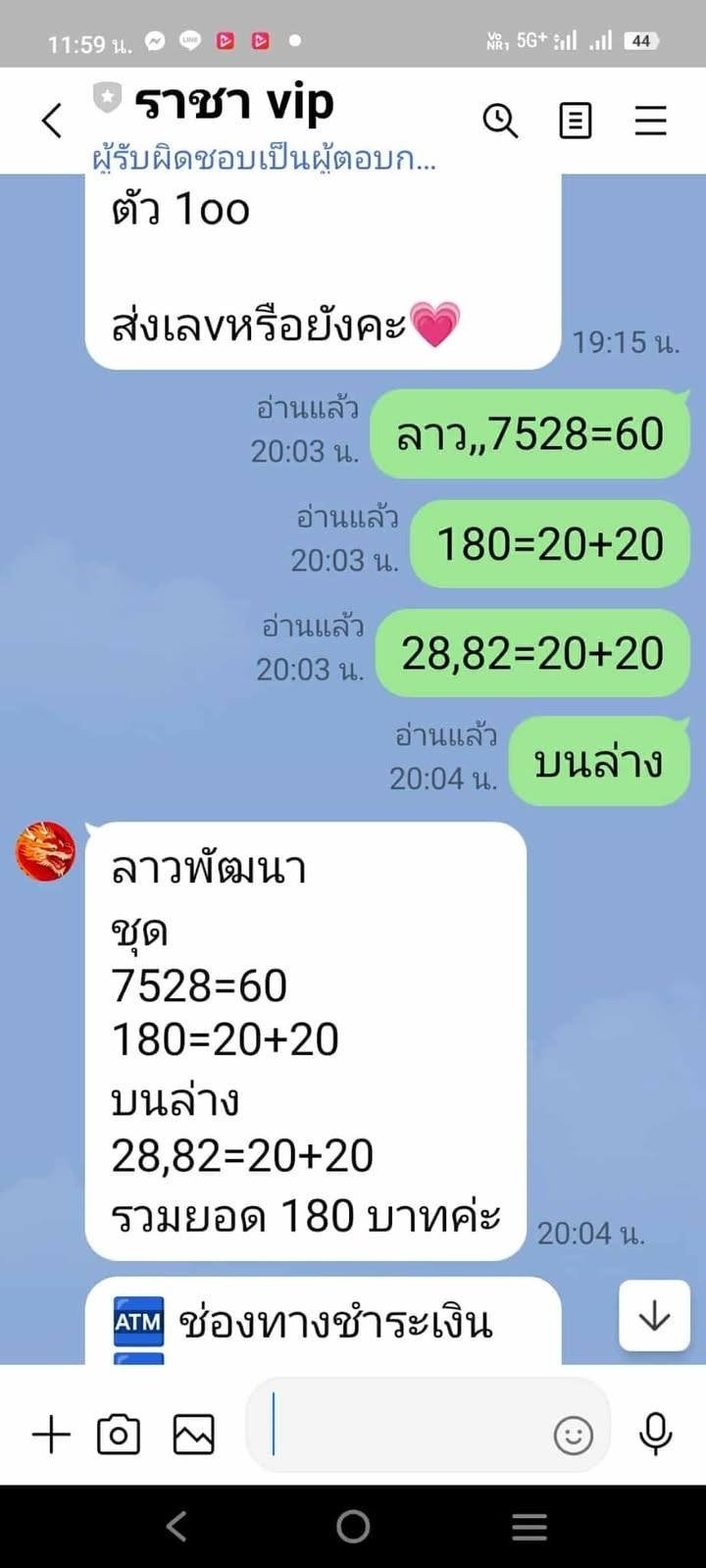Jump to the latest message

click(653, 1316)
